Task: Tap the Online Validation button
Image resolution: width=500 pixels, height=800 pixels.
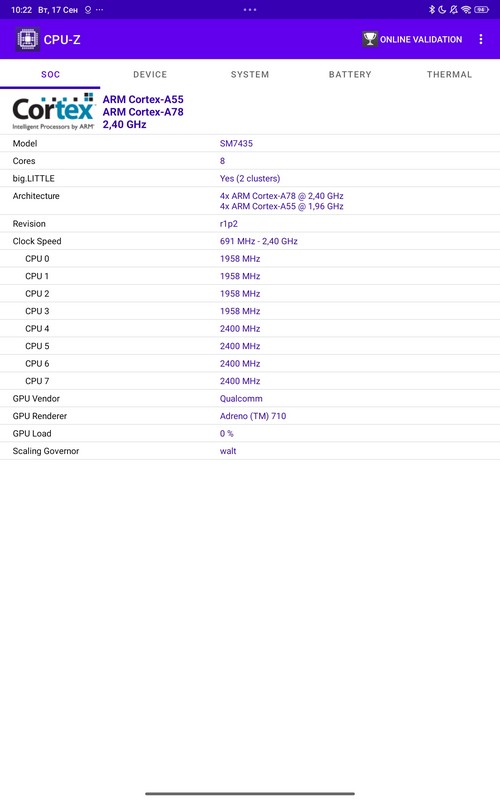Action: coord(412,39)
